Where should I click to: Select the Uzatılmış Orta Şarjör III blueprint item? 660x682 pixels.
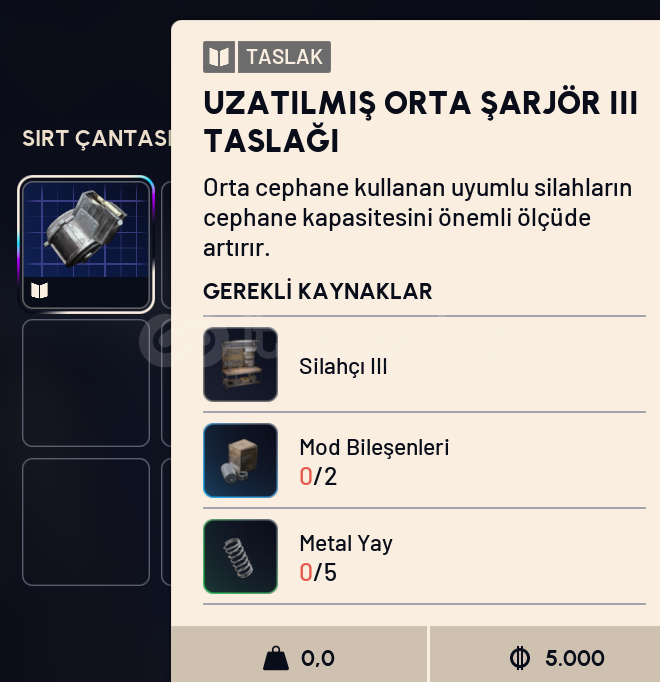(x=87, y=243)
